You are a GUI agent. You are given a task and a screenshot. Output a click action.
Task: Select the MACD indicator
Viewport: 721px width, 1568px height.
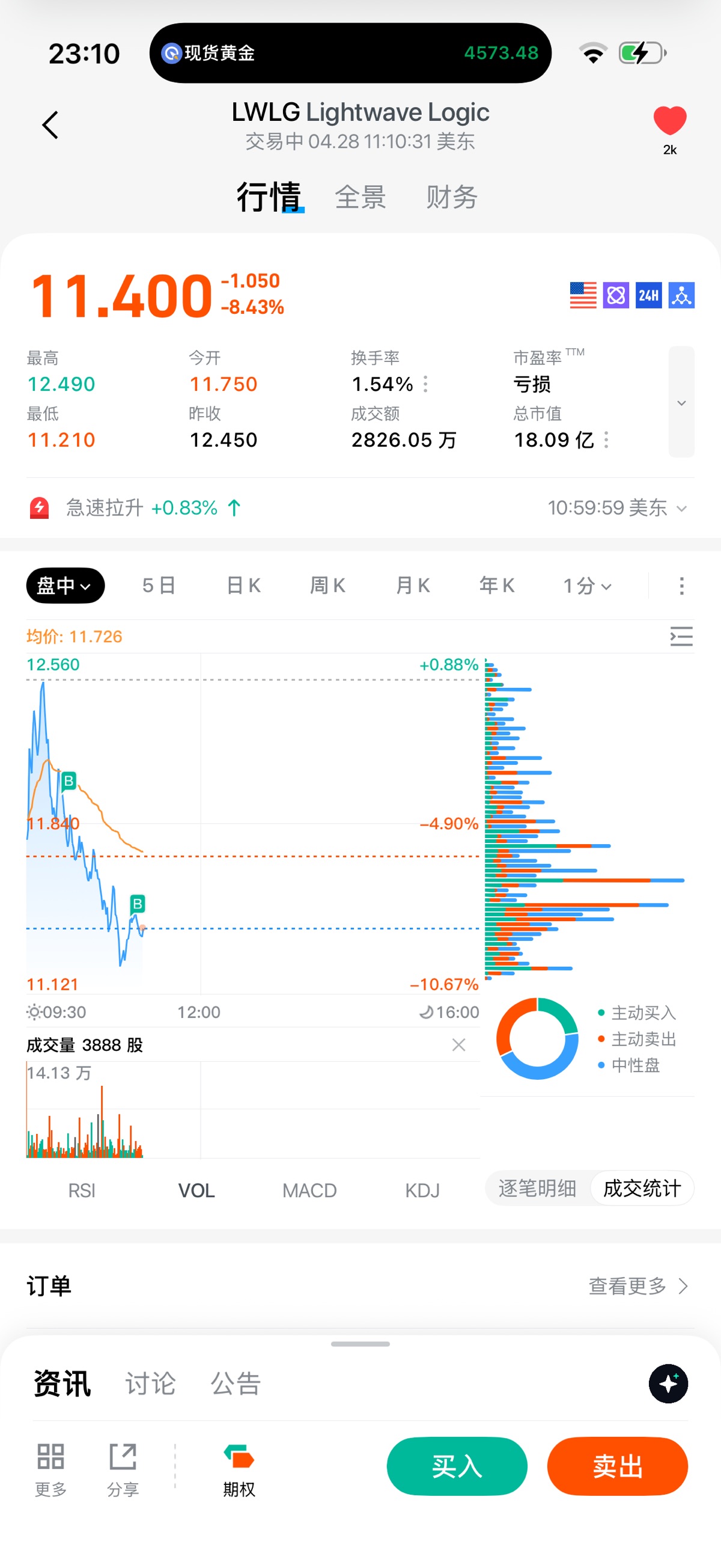pos(309,1190)
